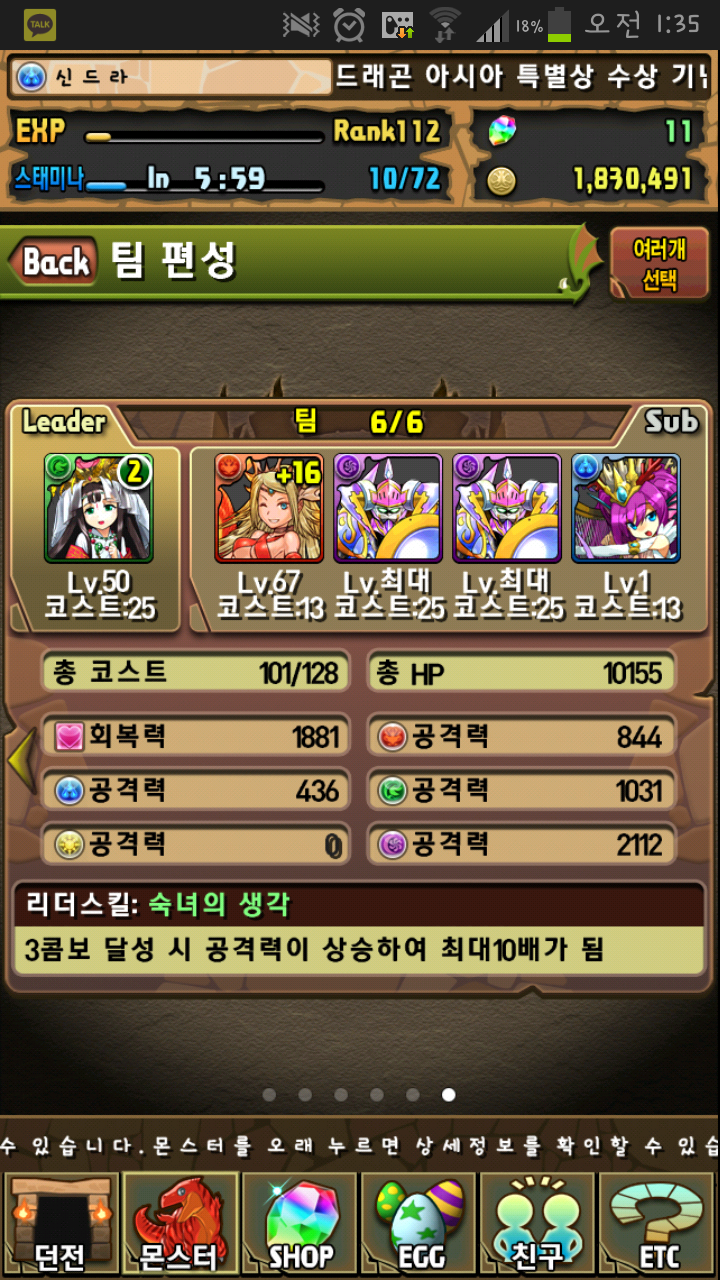Select the Lv.50 leader monster
Viewport: 720px width, 1280px height.
[x=98, y=508]
